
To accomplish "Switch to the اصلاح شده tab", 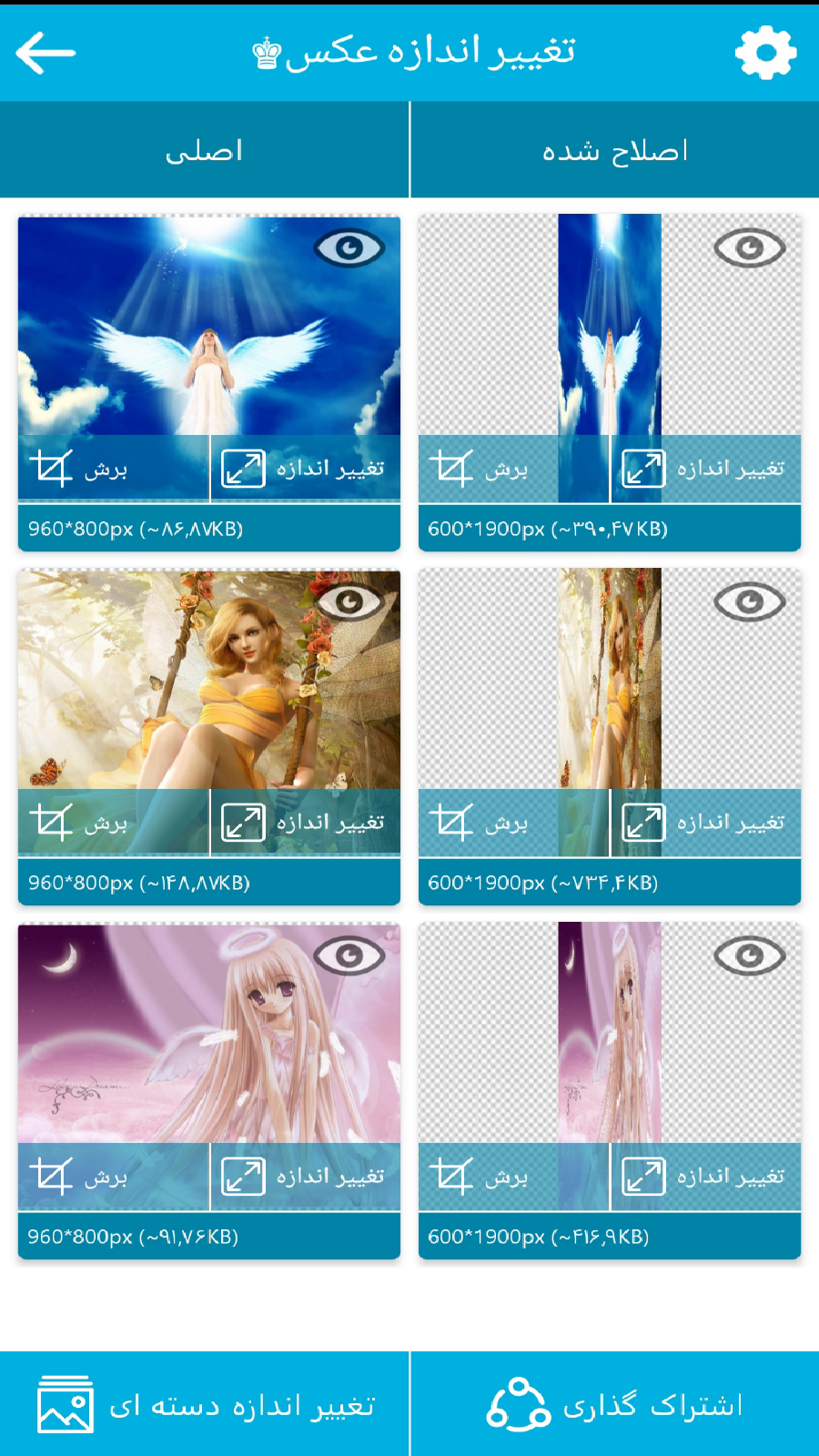I will click(x=615, y=150).
